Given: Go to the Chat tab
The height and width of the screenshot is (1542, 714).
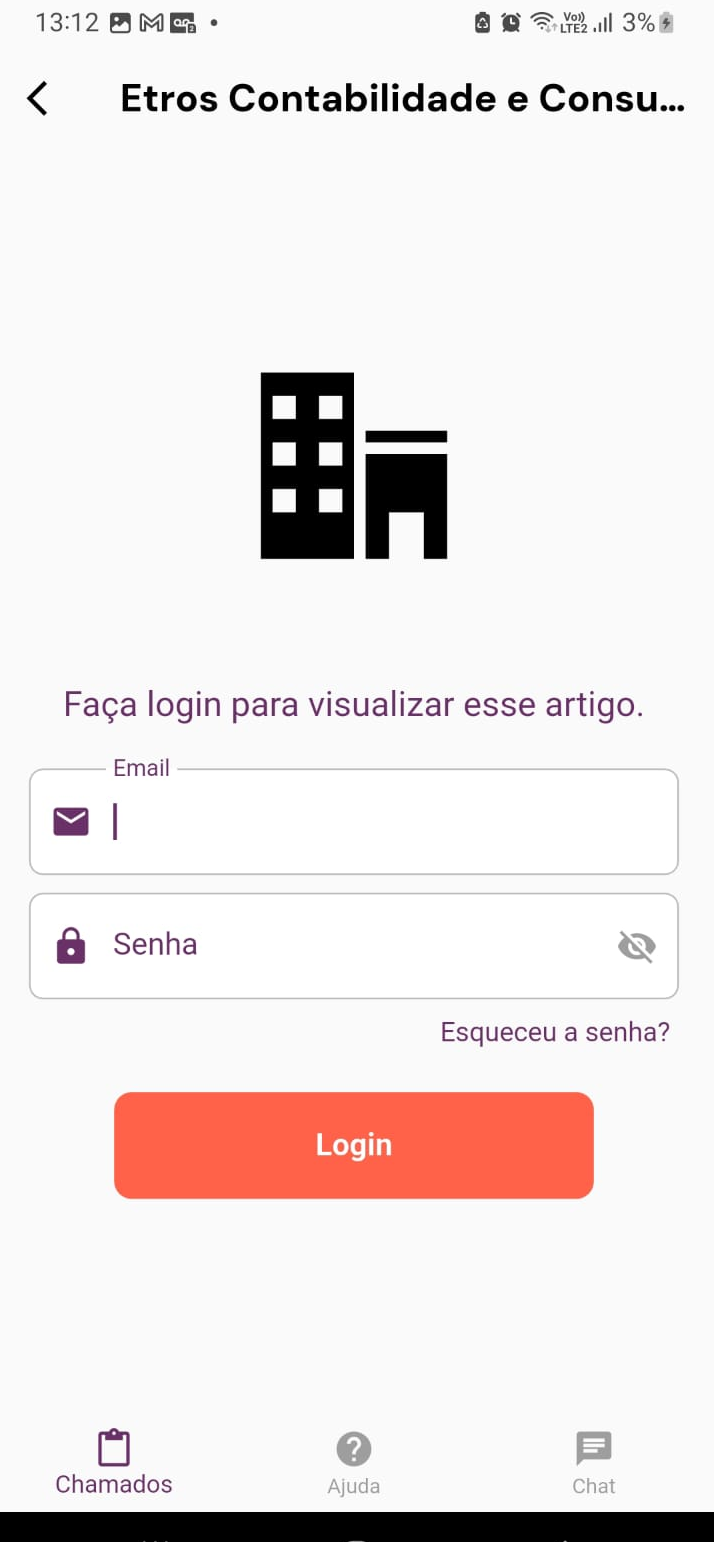Looking at the screenshot, I should pyautogui.click(x=593, y=1462).
